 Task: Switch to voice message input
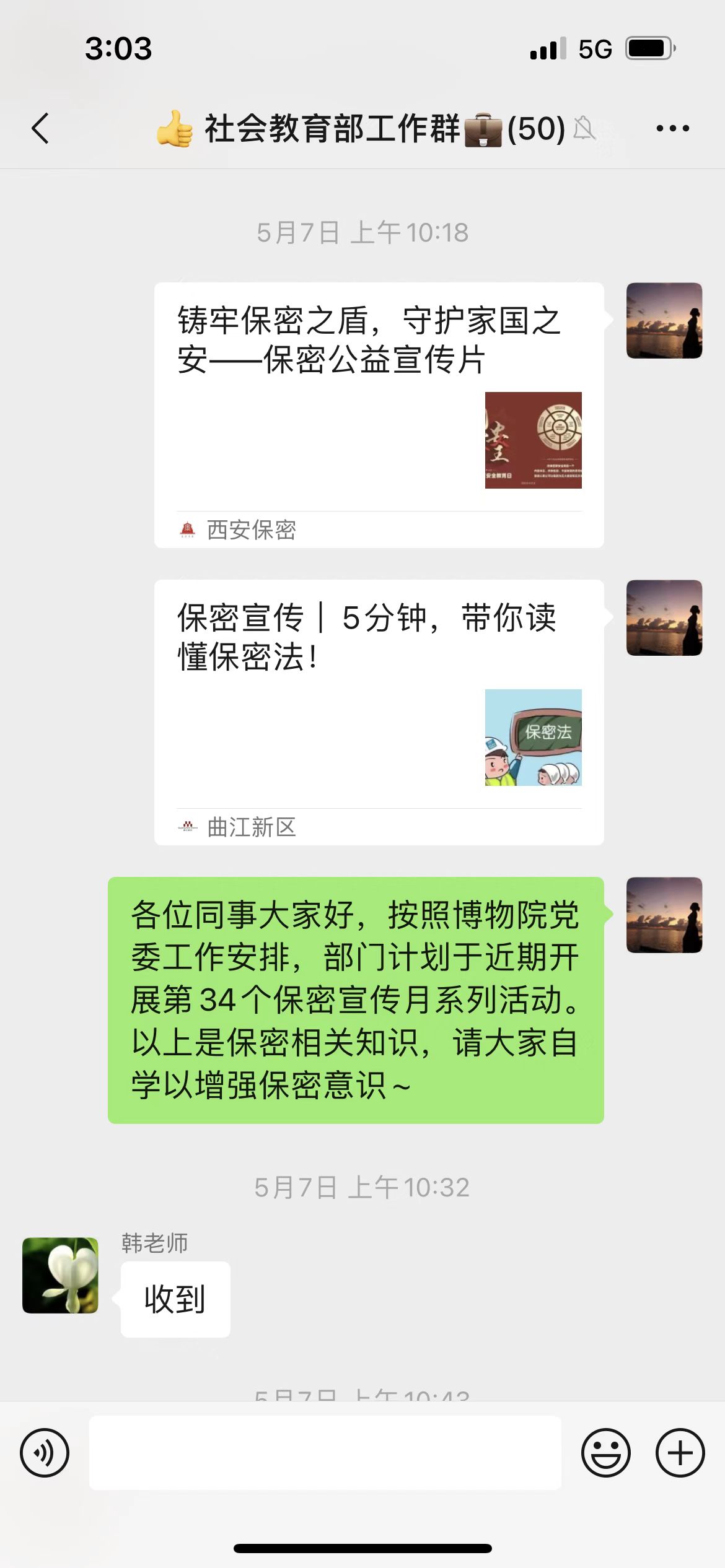[45, 1452]
